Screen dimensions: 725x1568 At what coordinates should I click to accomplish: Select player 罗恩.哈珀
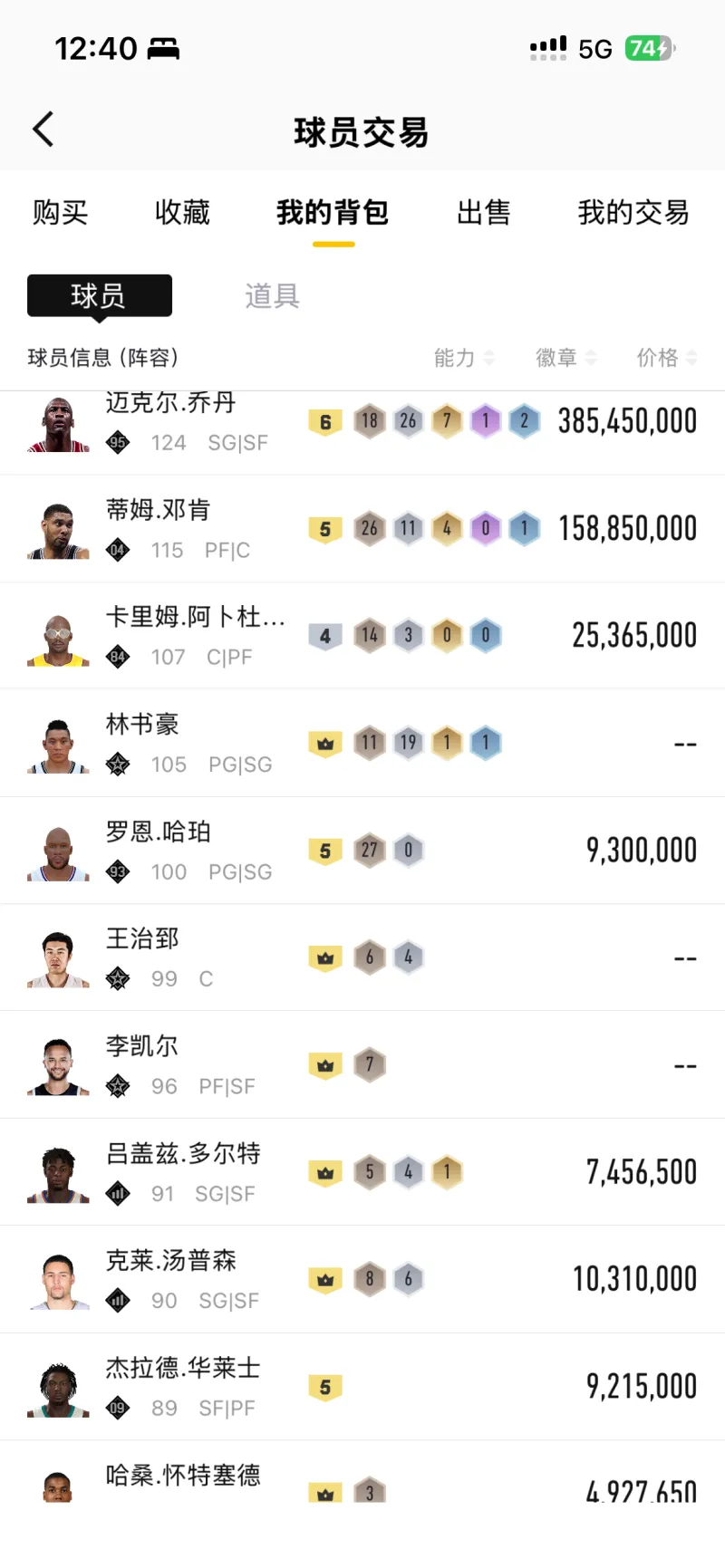click(x=159, y=850)
